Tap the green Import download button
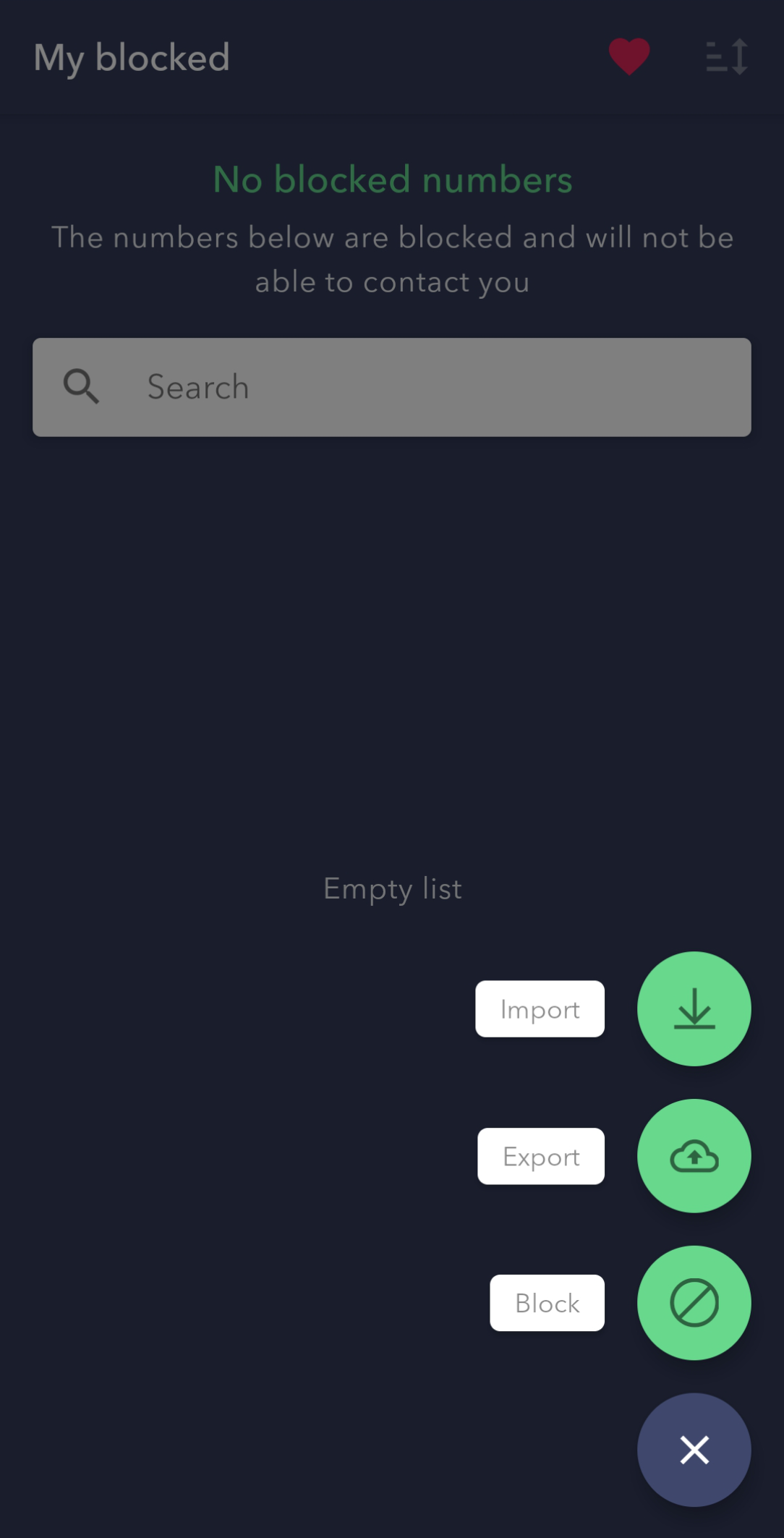784x1538 pixels. (x=694, y=1008)
